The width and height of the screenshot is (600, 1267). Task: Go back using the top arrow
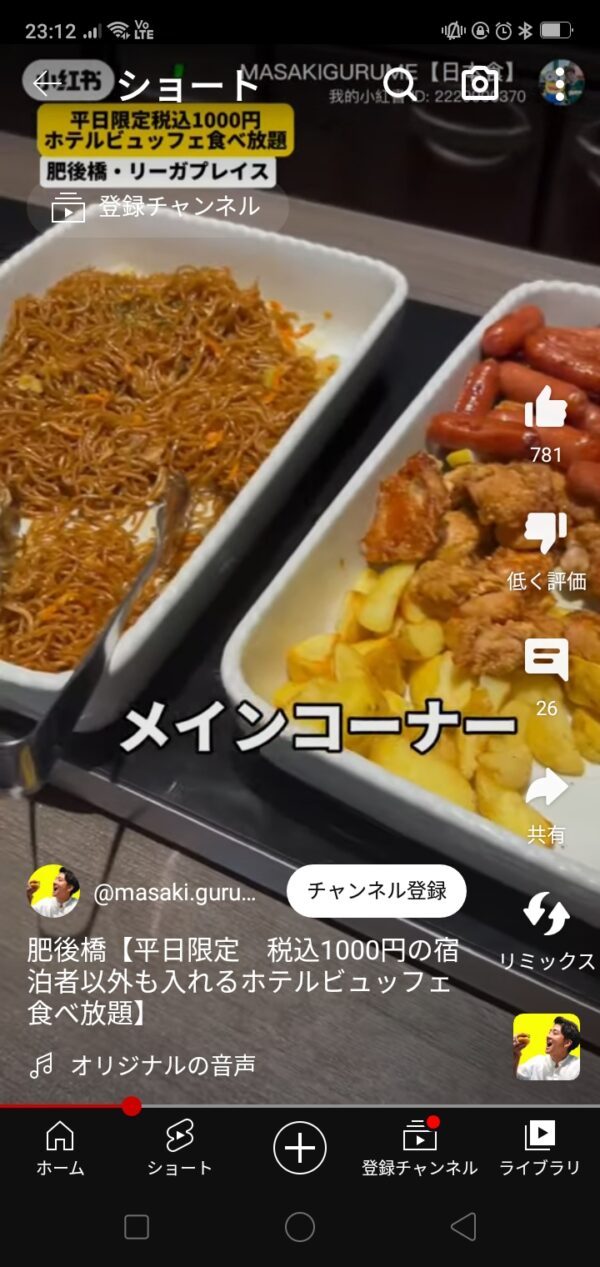click(47, 83)
